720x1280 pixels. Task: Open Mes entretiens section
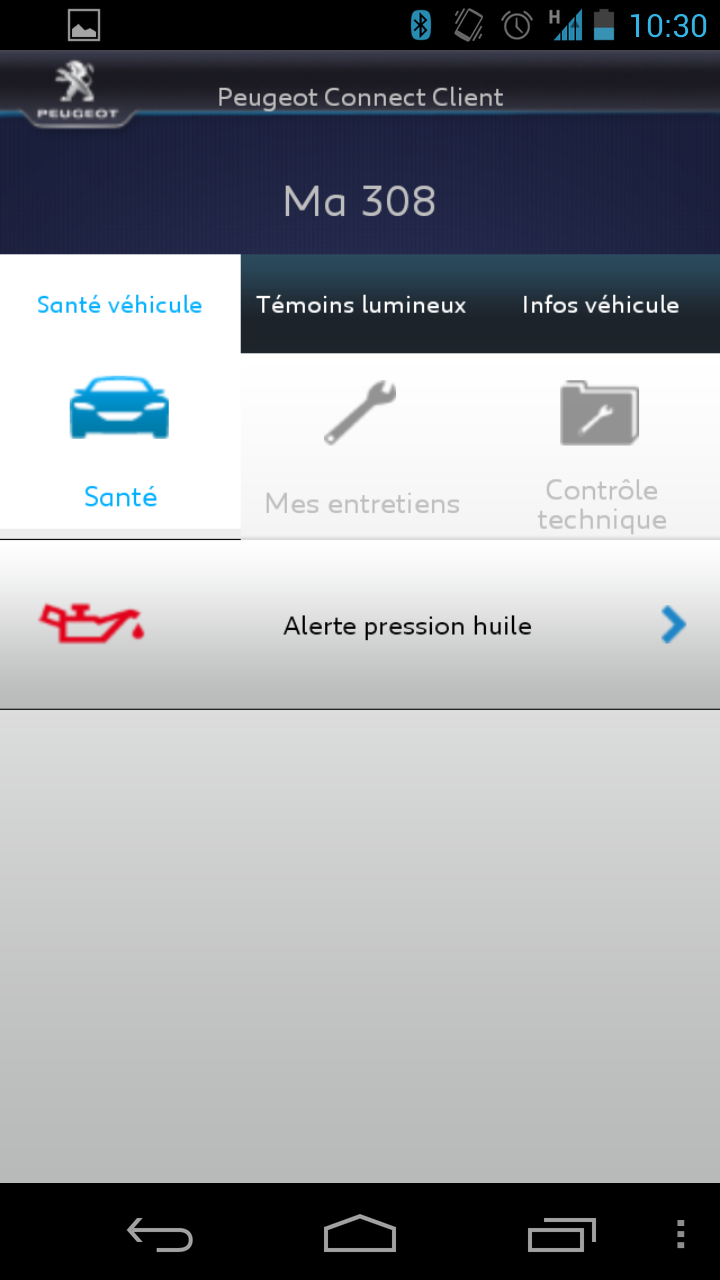pyautogui.click(x=361, y=445)
